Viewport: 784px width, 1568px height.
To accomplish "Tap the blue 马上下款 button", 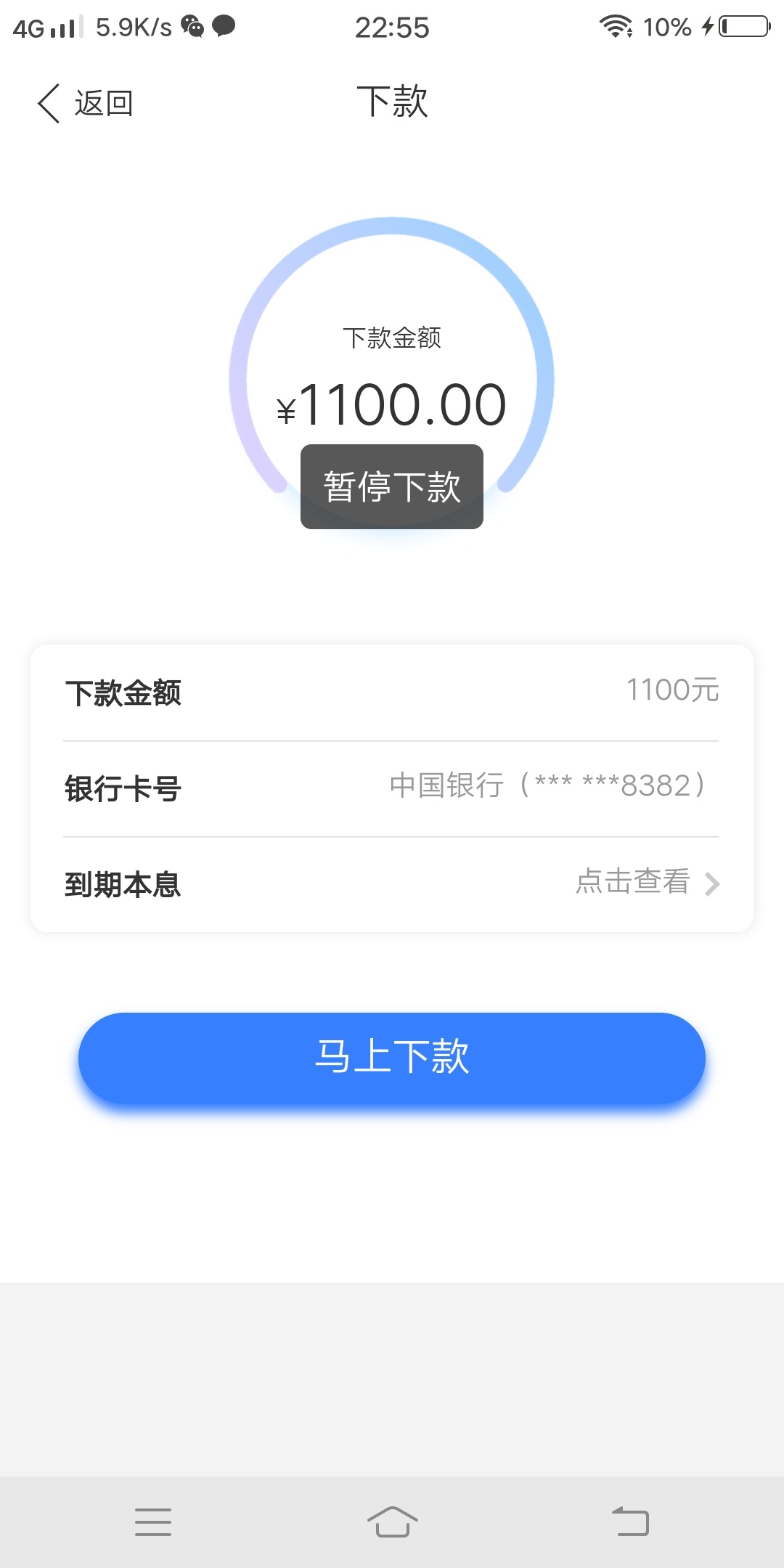I will (392, 1058).
